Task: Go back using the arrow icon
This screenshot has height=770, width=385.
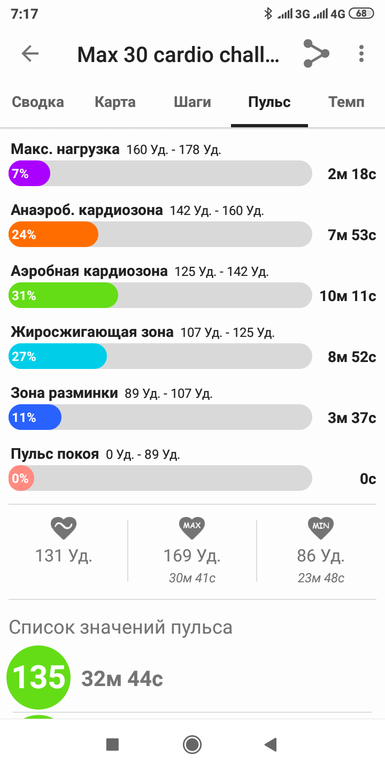Action: (30, 54)
